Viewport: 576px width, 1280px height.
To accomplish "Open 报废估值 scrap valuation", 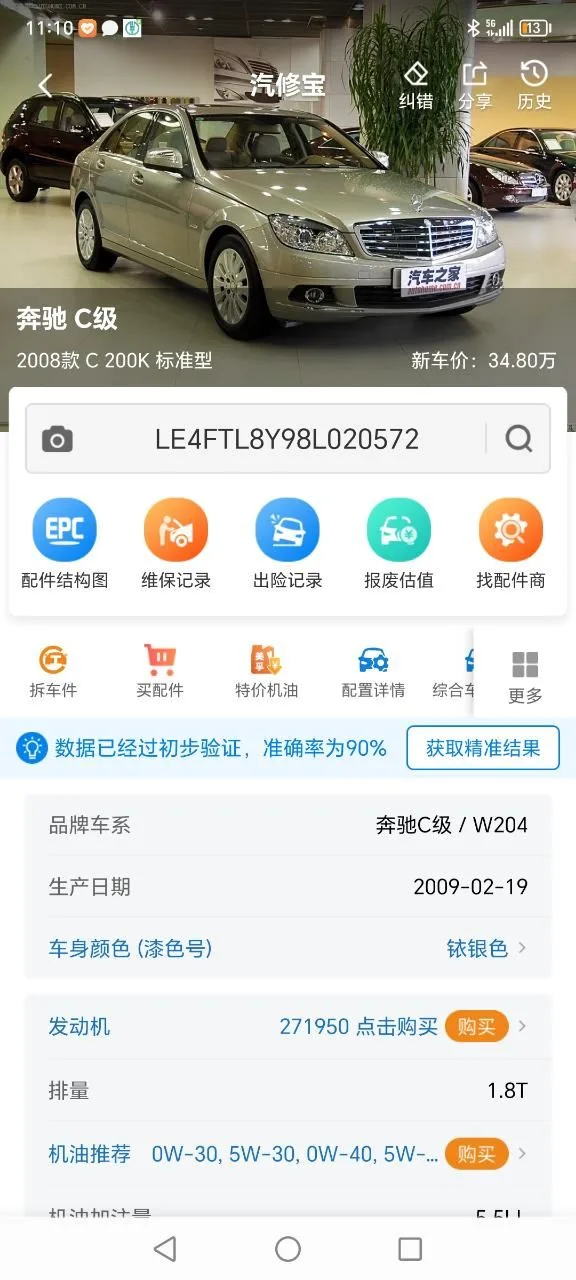I will (399, 544).
